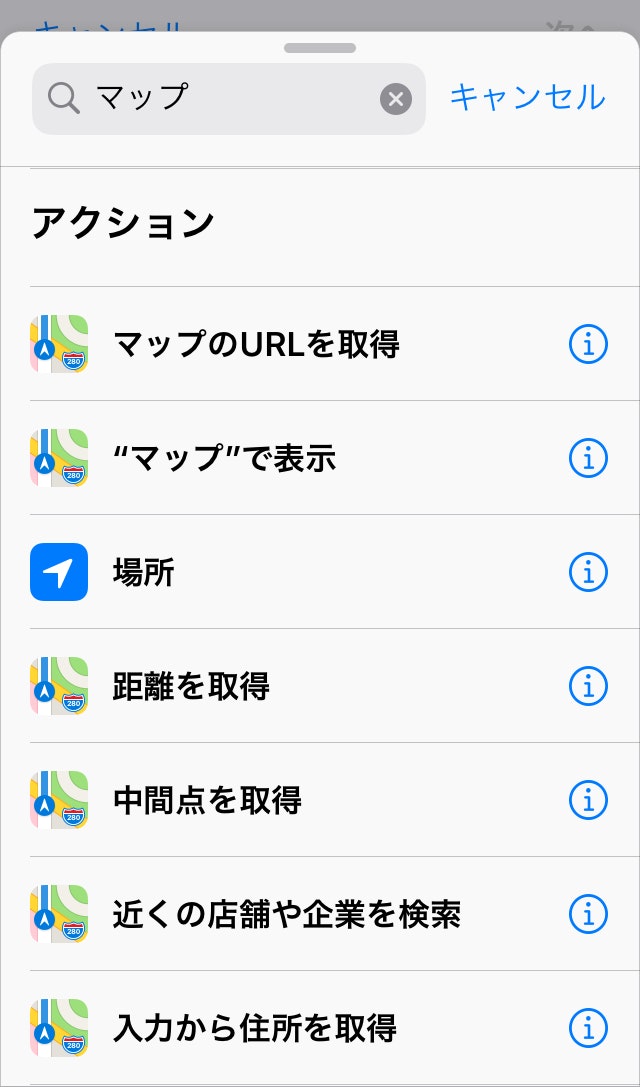The height and width of the screenshot is (1087, 640).
Task: Show info for 入力から住所を取得
Action: [588, 1028]
